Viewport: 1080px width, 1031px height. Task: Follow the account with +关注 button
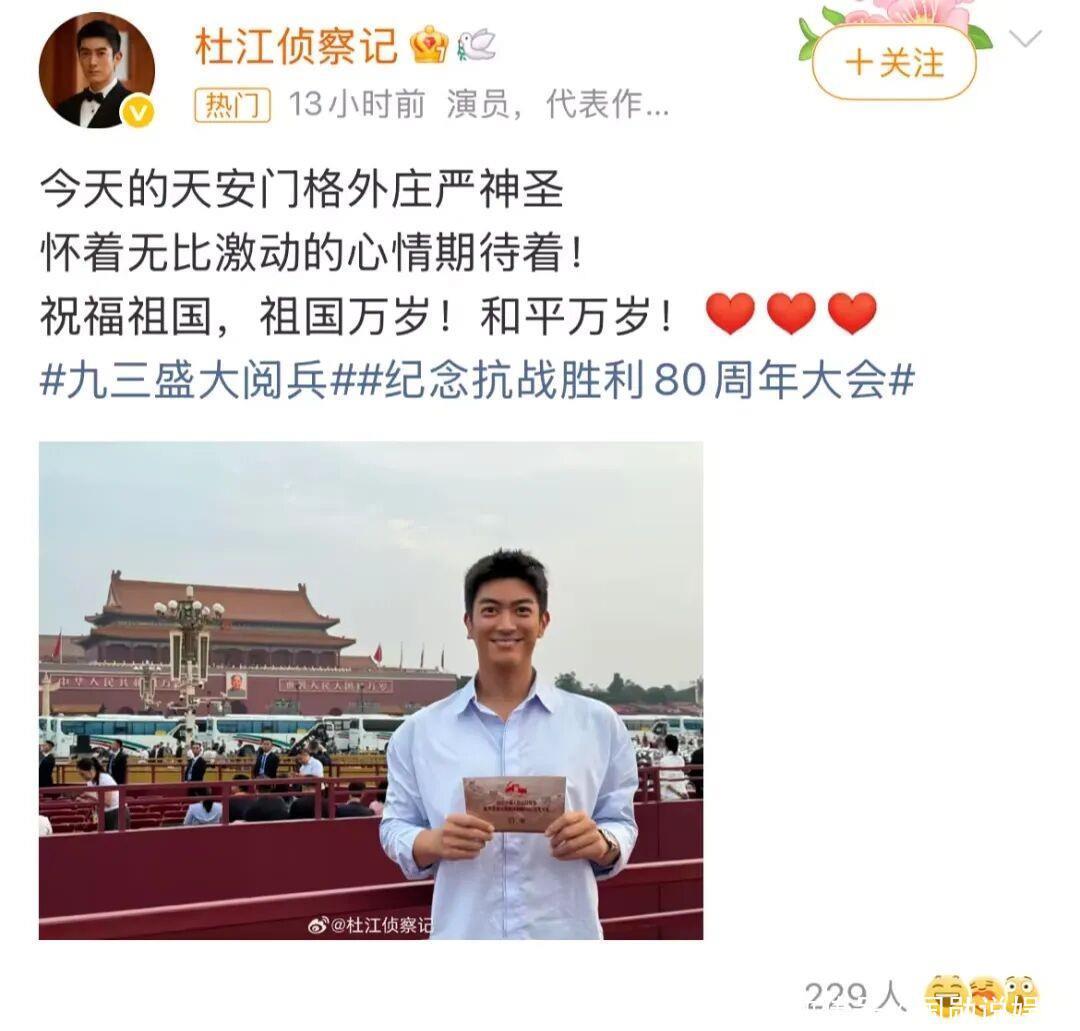(x=893, y=63)
